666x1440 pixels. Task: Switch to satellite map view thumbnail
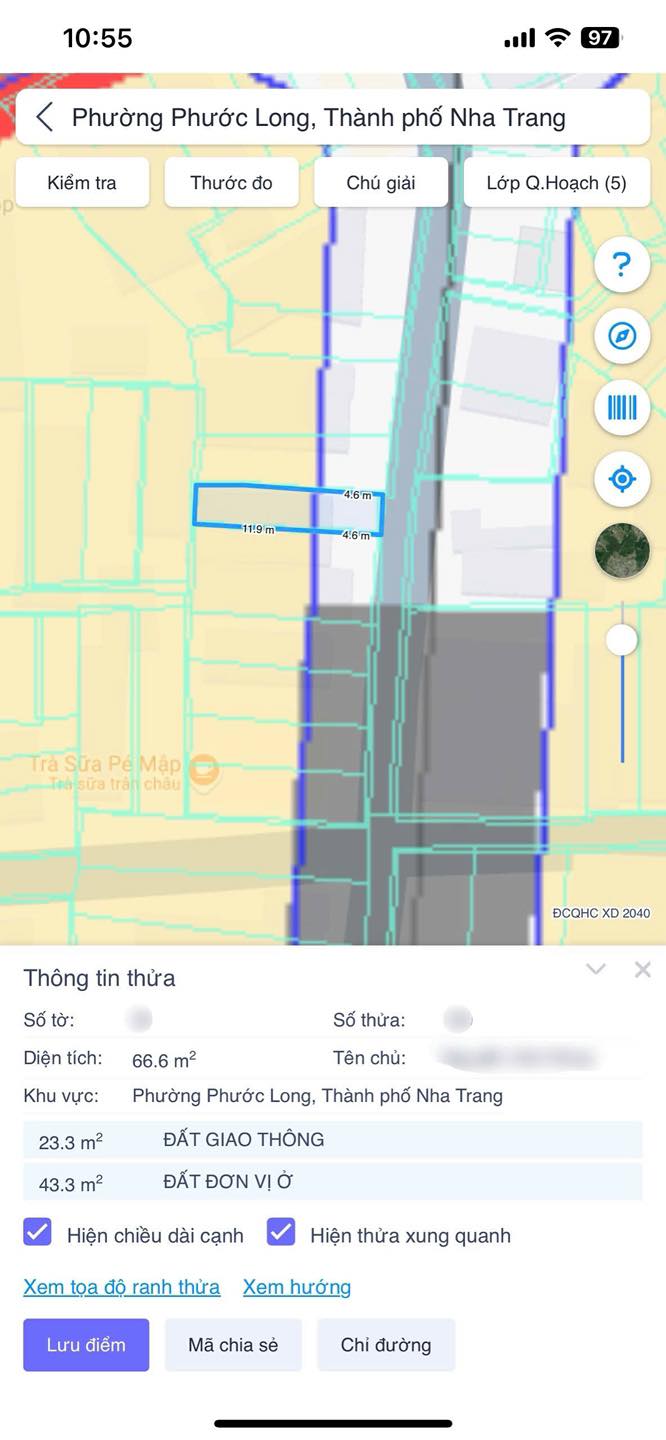click(622, 550)
